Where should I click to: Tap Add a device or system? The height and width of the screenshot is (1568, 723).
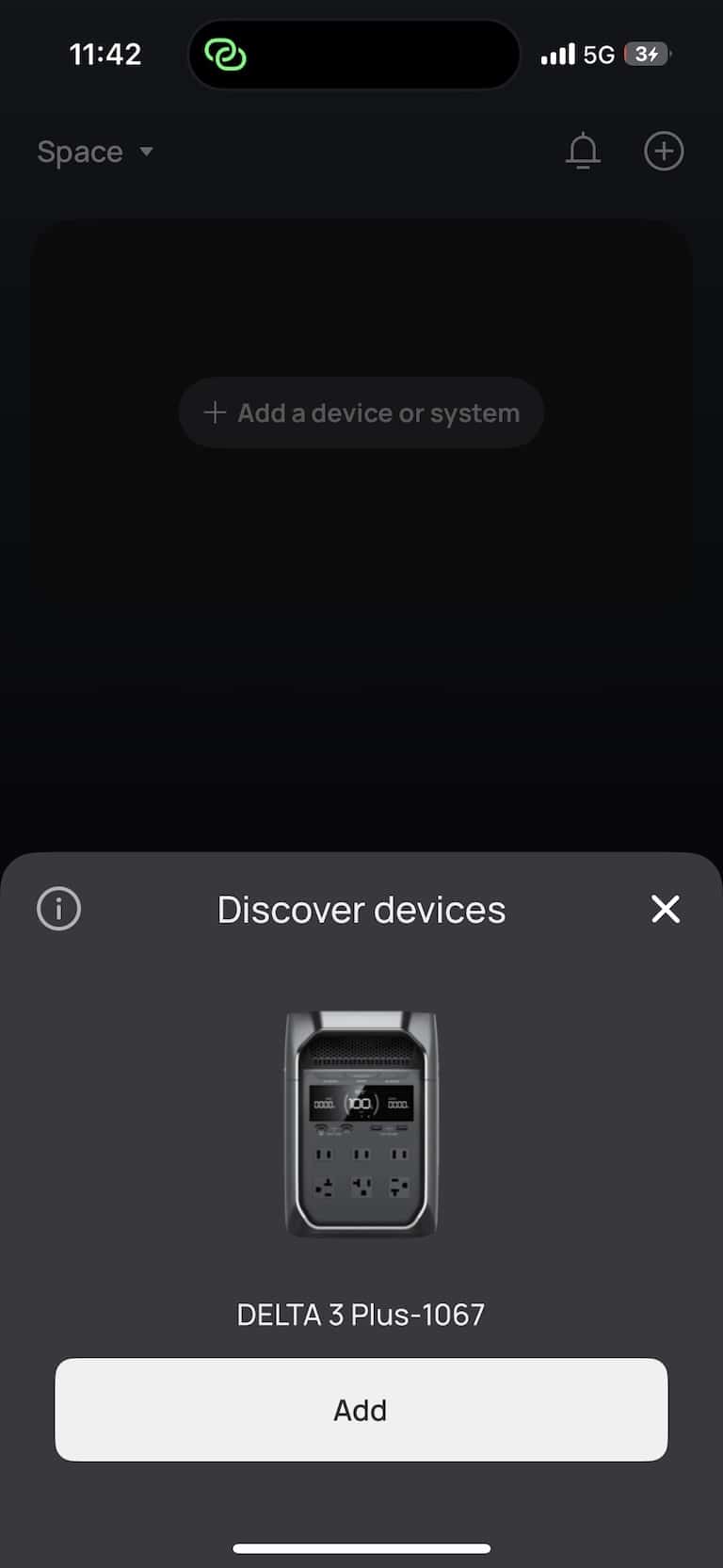361,412
